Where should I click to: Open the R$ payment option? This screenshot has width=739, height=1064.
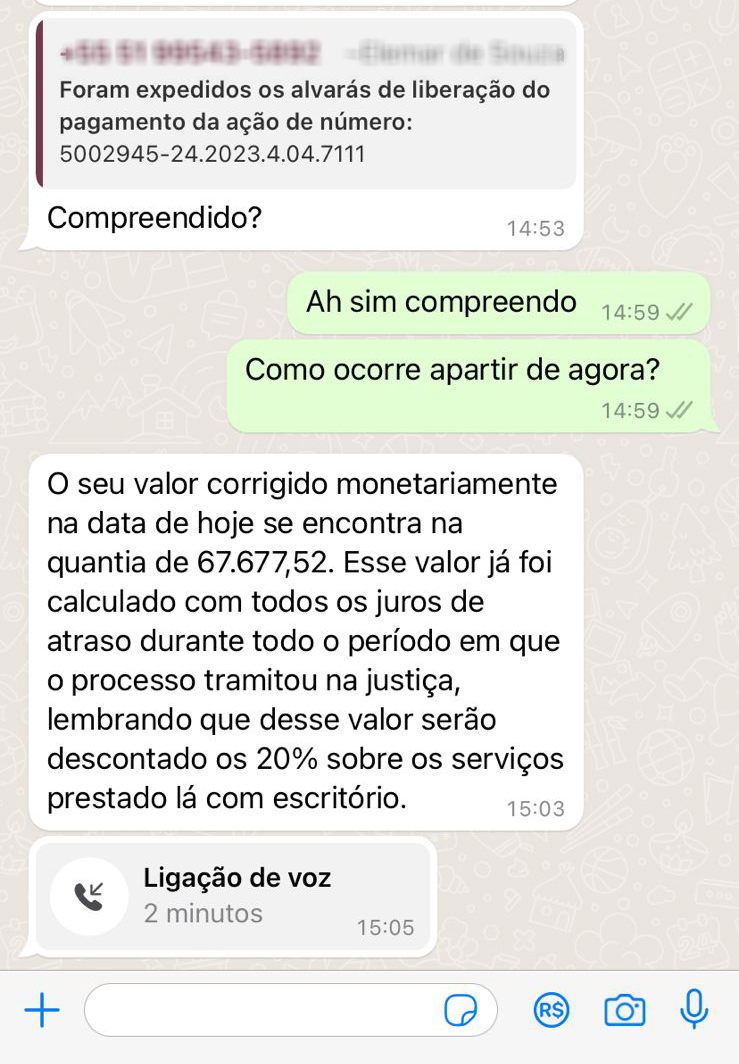[551, 1011]
